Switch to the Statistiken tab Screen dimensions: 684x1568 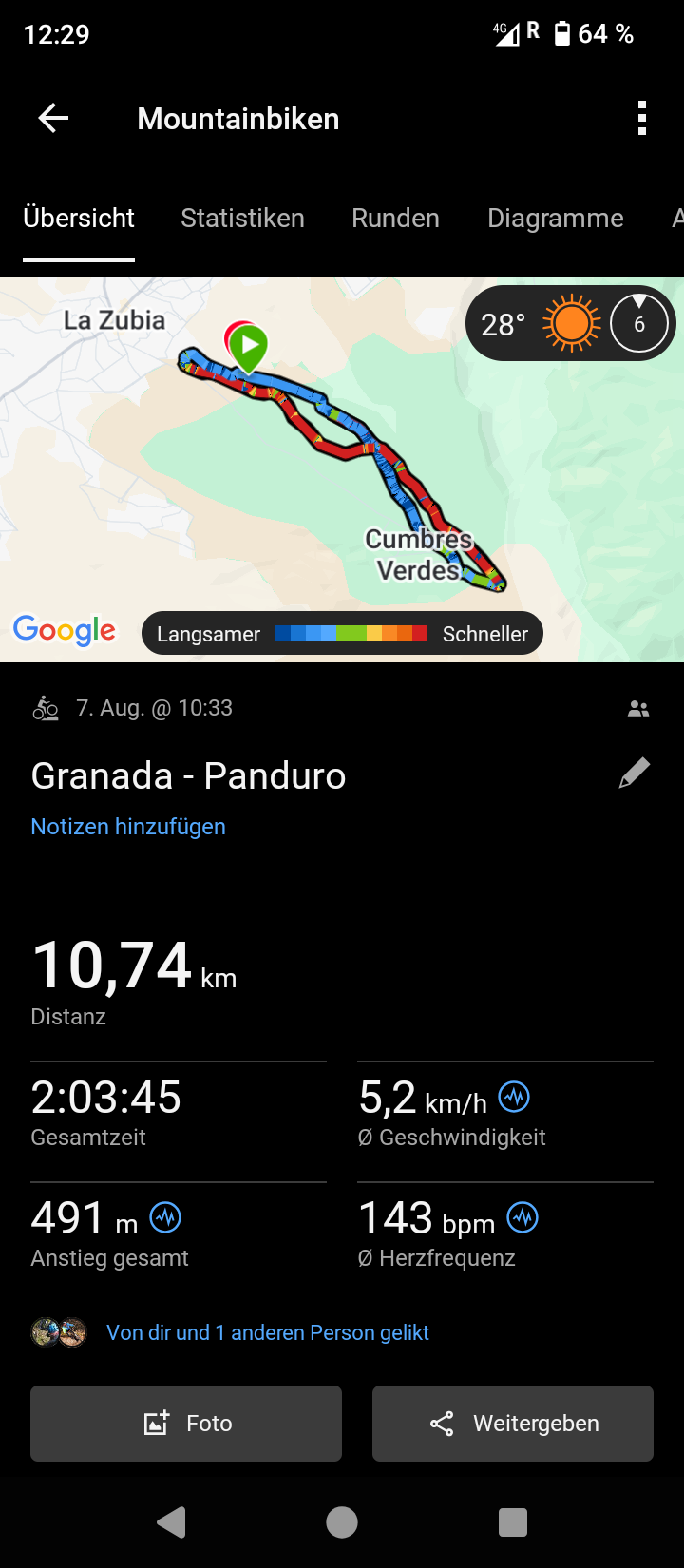click(x=242, y=219)
